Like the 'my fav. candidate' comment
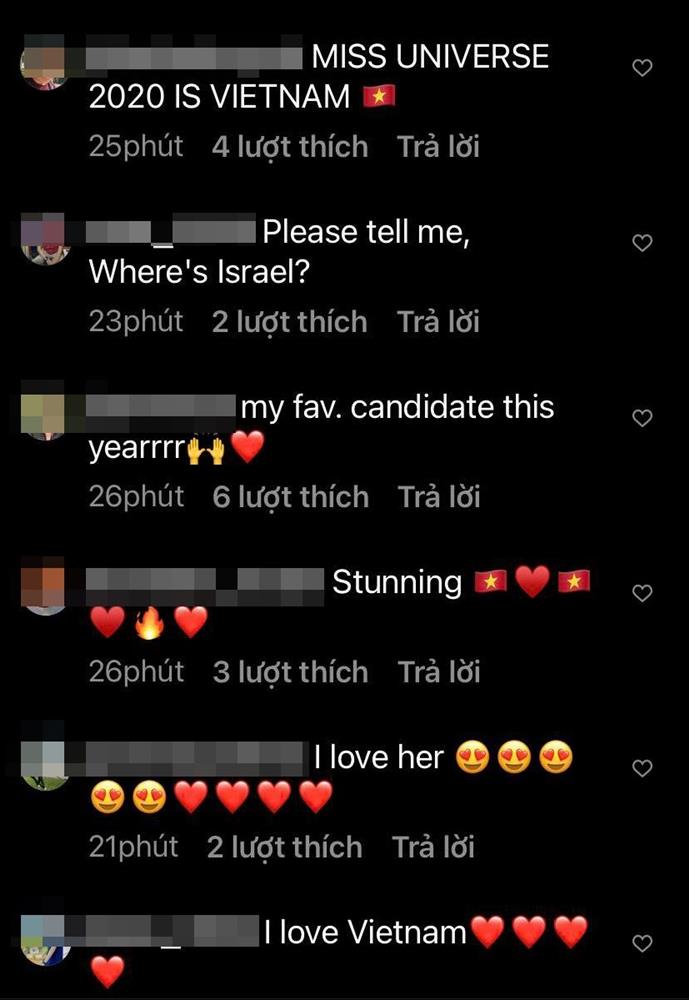The image size is (689, 1000). click(x=644, y=418)
